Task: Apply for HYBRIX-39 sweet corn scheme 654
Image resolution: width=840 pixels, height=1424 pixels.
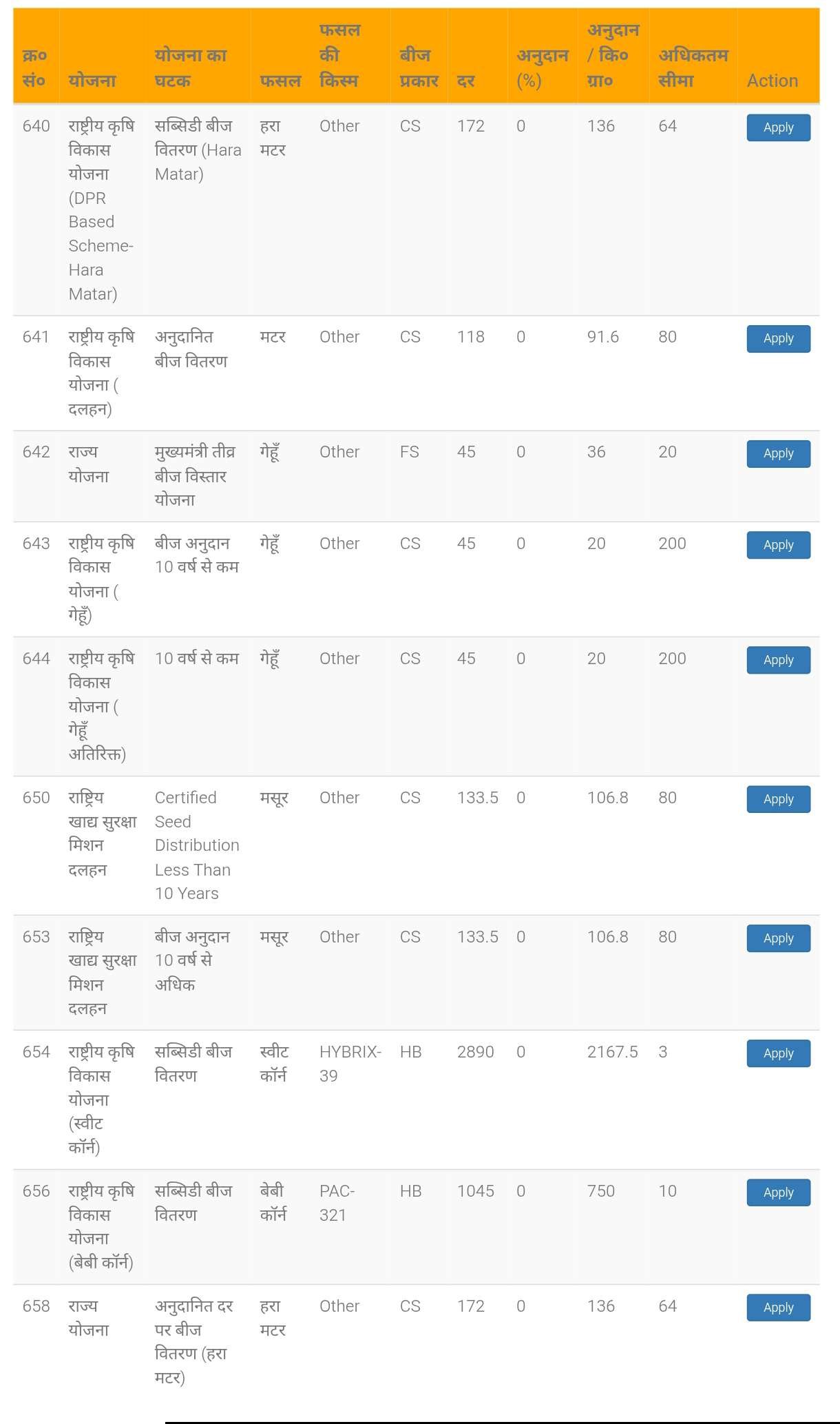Action: point(777,1053)
